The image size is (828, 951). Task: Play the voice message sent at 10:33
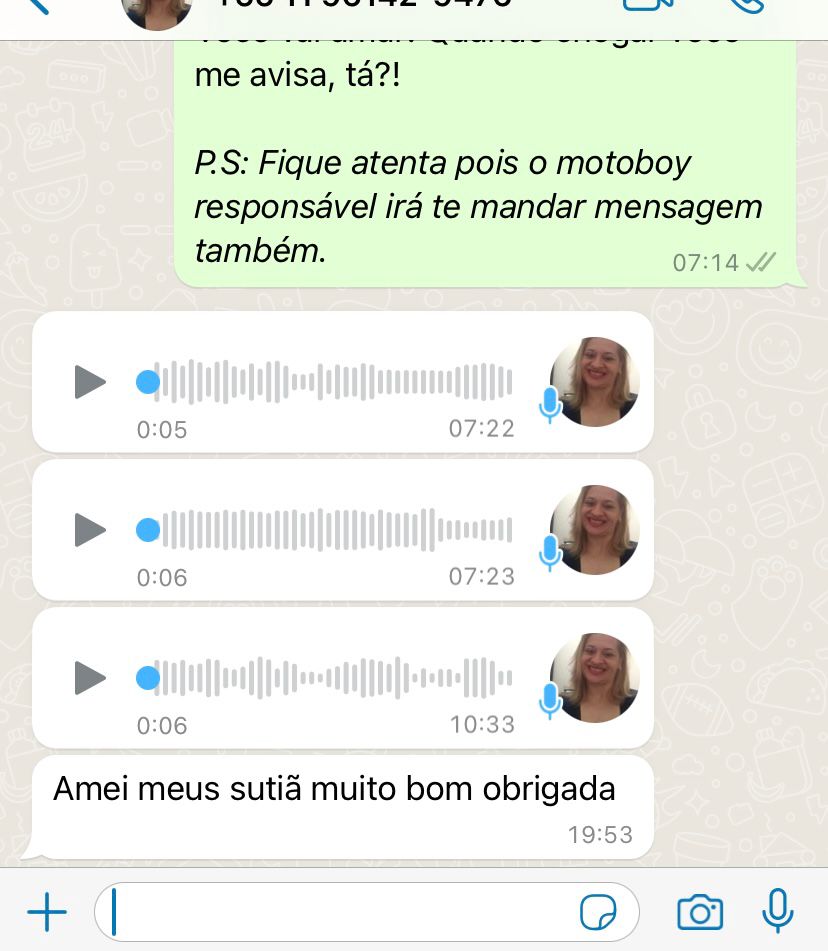point(90,677)
